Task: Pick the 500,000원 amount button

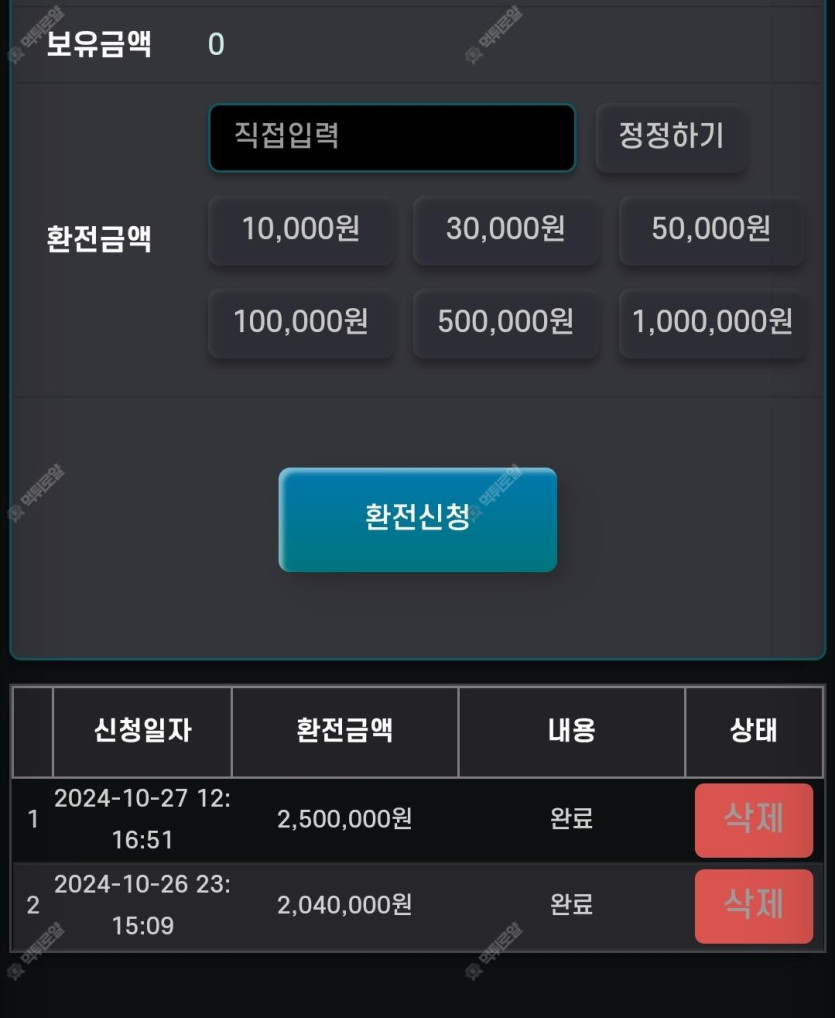Action: [x=506, y=323]
